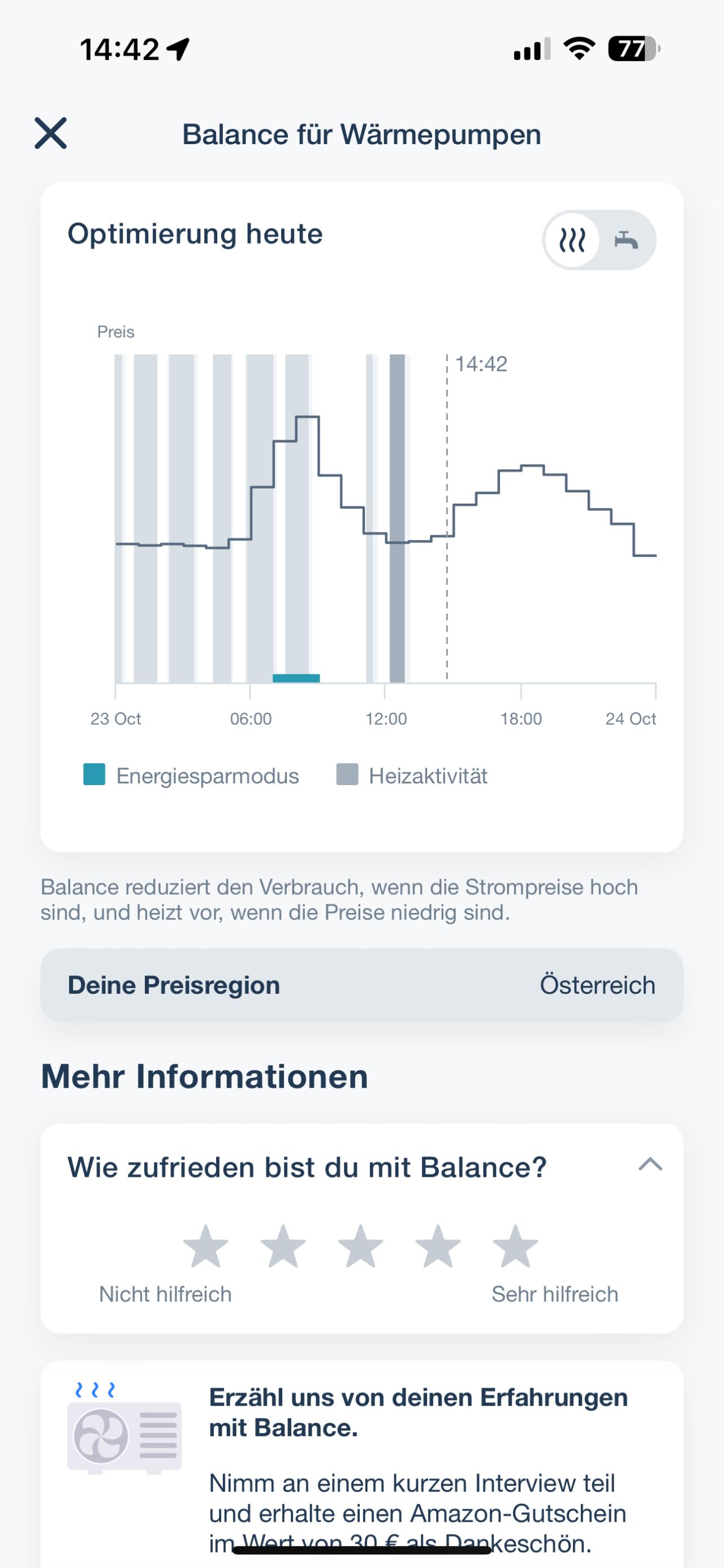Rate Balance five stars
The height and width of the screenshot is (1568, 724).
pyautogui.click(x=515, y=1246)
